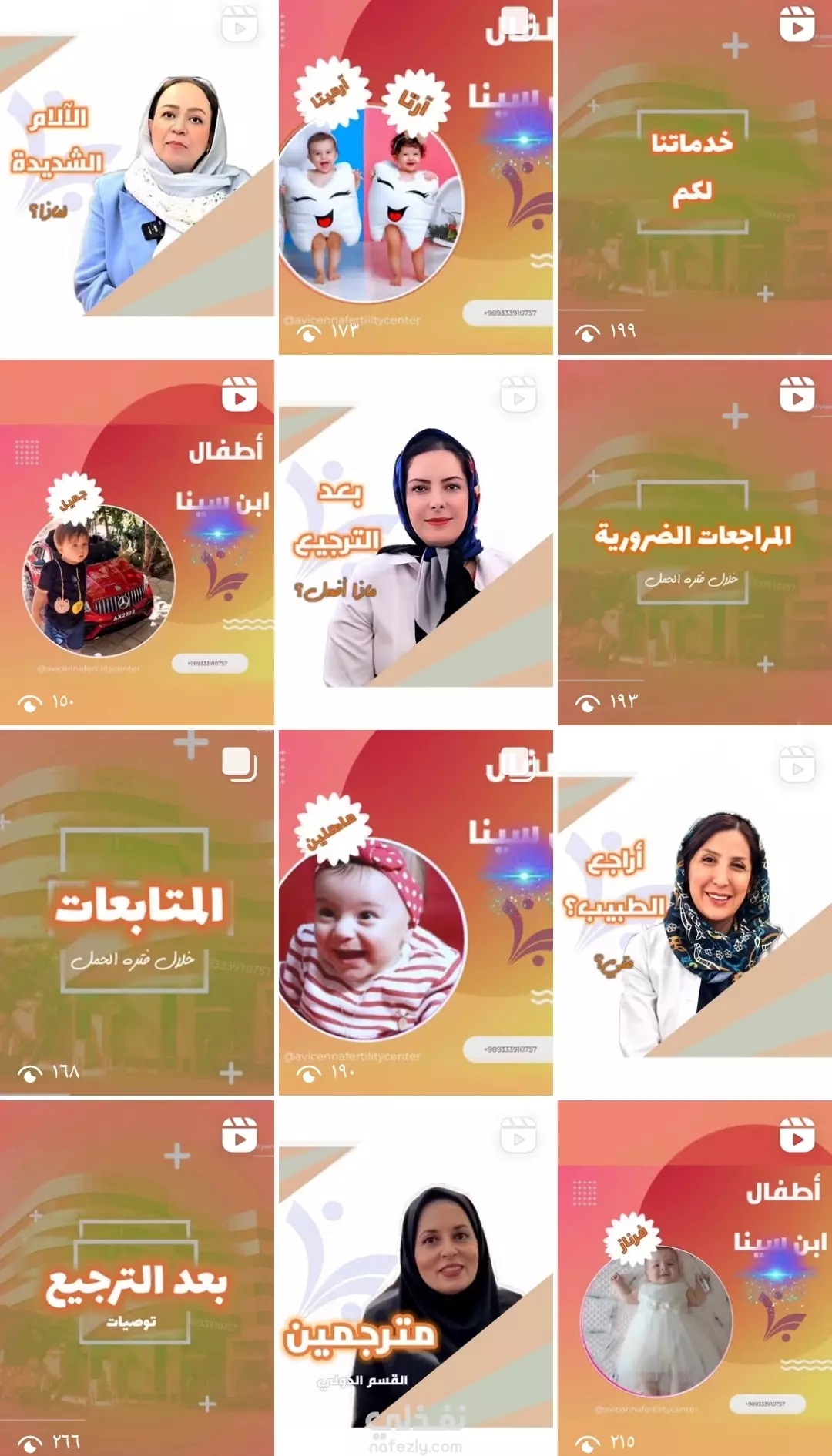Open the reel بعد الترجيع ماذا أفعل؟
The image size is (832, 1456).
click(x=416, y=542)
